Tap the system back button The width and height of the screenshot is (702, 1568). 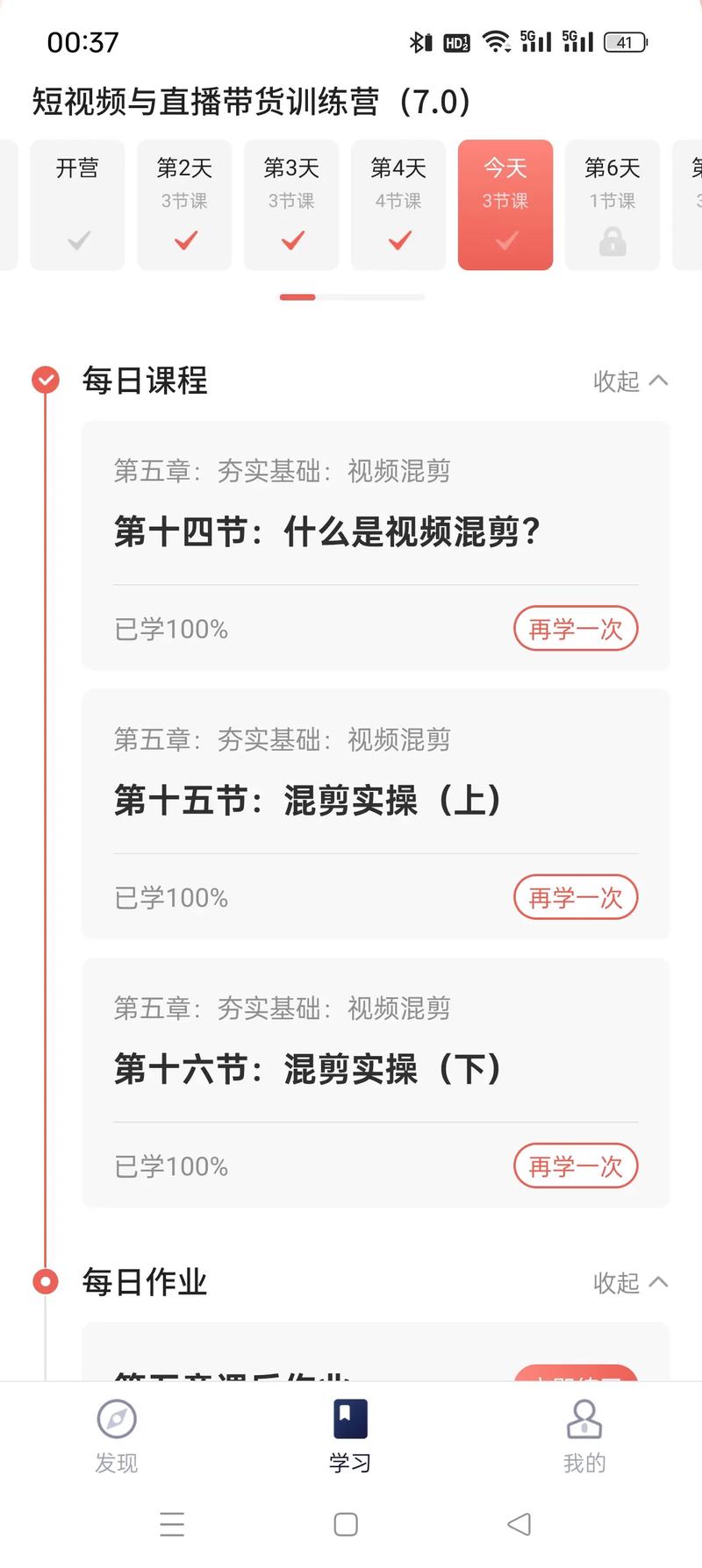click(x=519, y=1524)
